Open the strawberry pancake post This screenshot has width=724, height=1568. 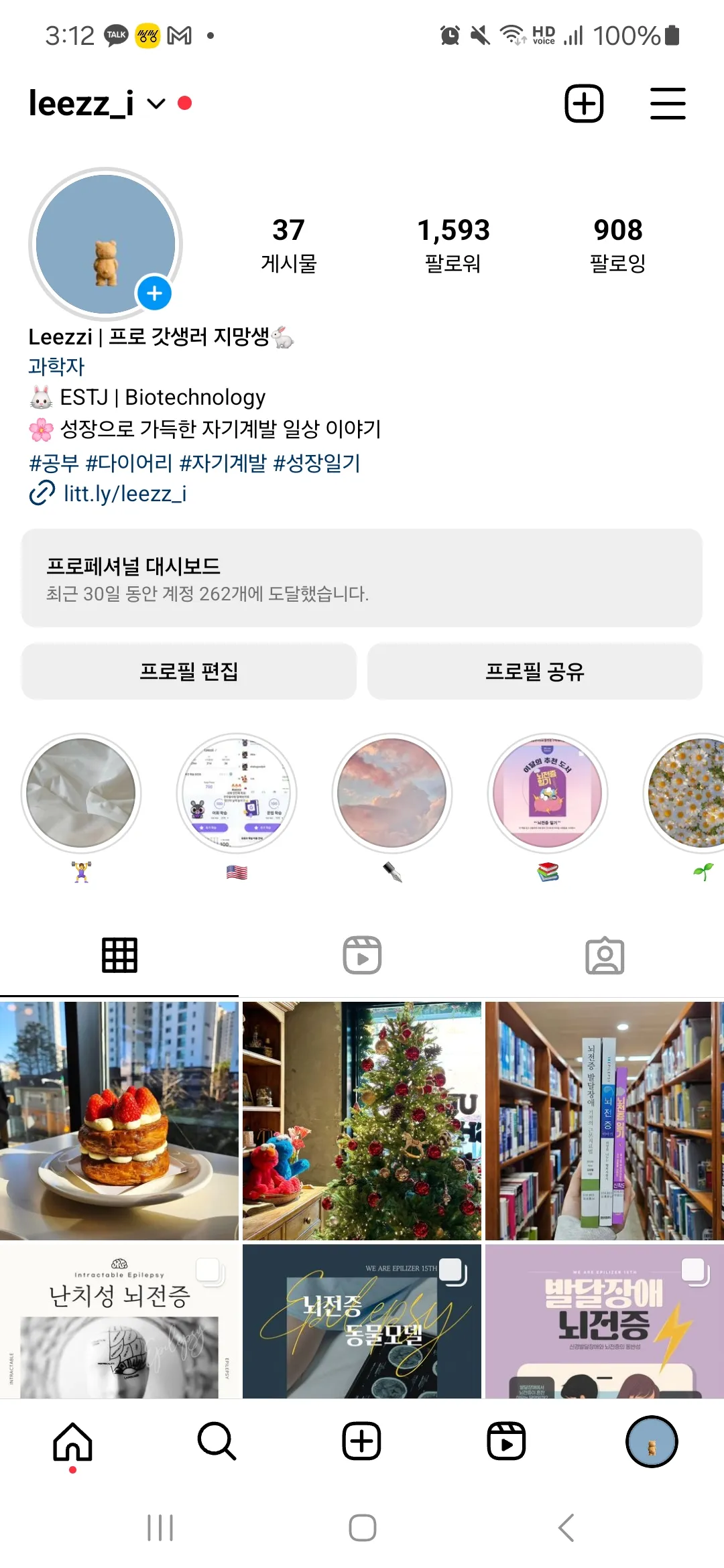(x=119, y=1120)
